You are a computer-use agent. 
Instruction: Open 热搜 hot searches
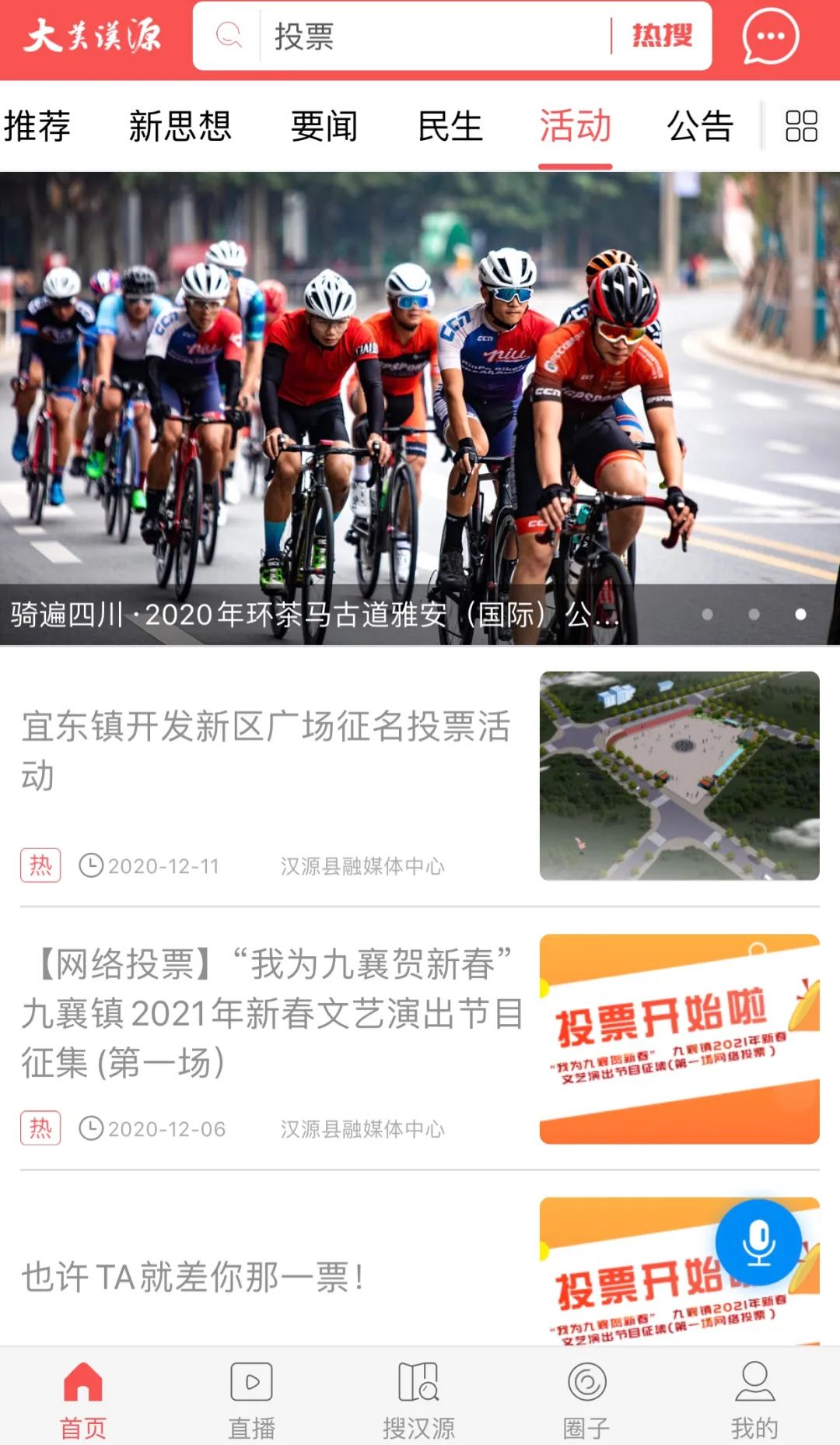(662, 37)
